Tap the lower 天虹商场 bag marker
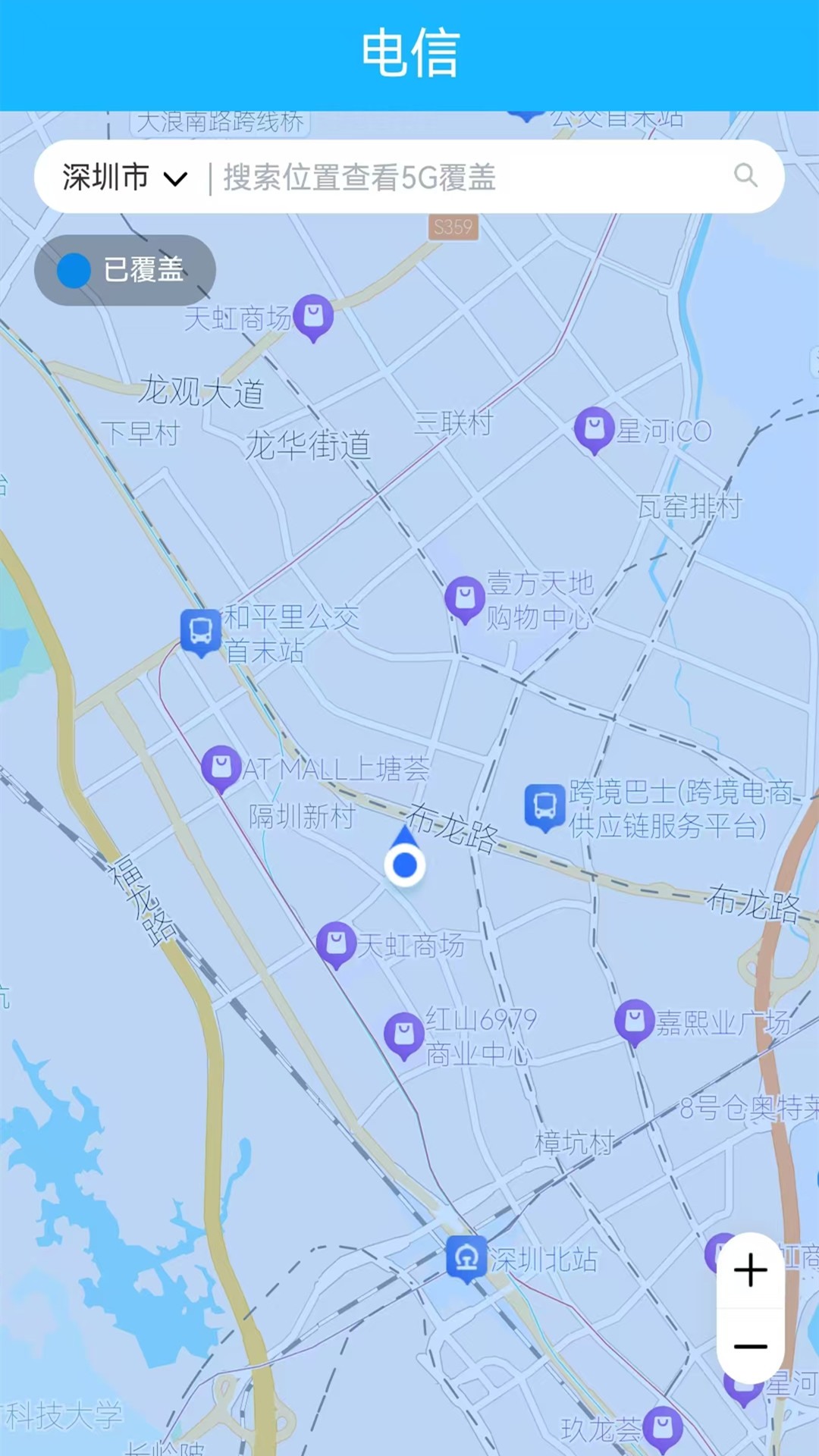819x1456 pixels. click(x=337, y=943)
